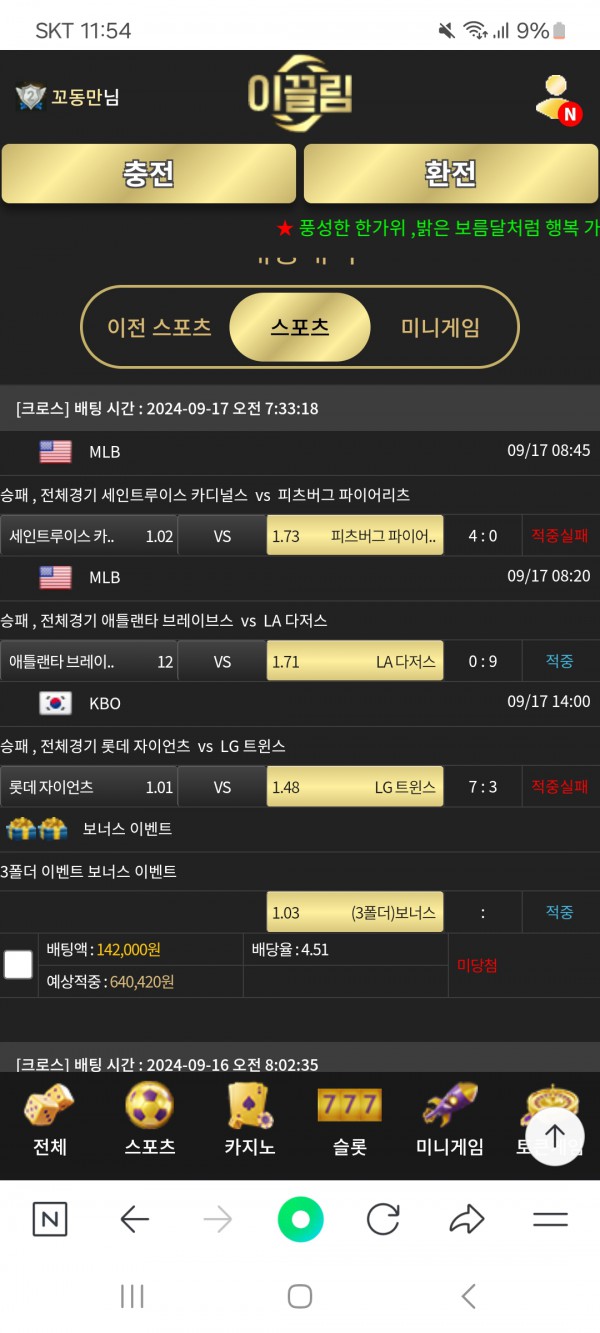The height and width of the screenshot is (1333, 600).
Task: Jump back to top with arrow button
Action: click(x=554, y=1136)
